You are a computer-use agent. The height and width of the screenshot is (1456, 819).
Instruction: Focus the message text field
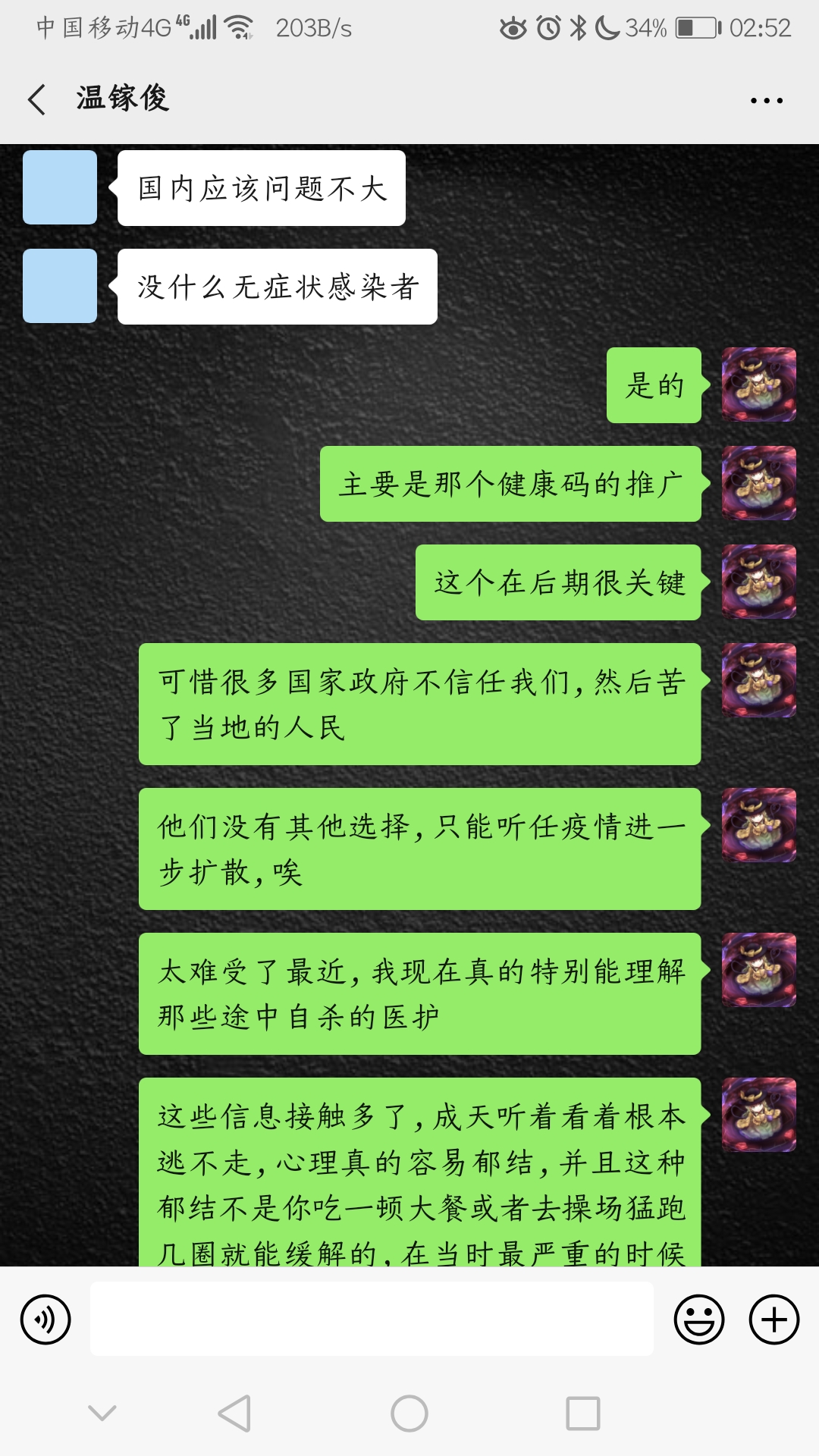click(372, 1319)
